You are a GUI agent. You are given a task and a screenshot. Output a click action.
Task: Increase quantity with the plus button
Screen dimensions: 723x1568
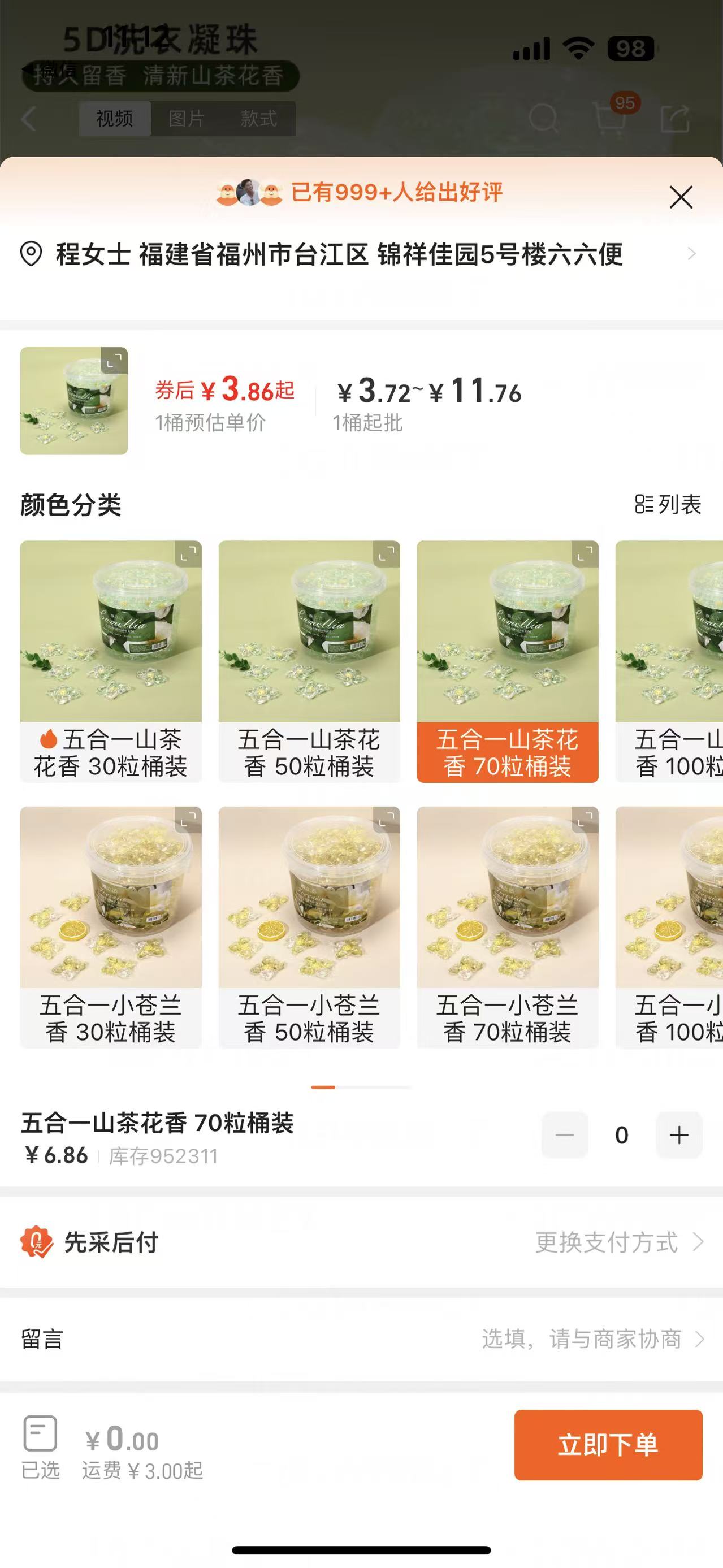pyautogui.click(x=678, y=1135)
